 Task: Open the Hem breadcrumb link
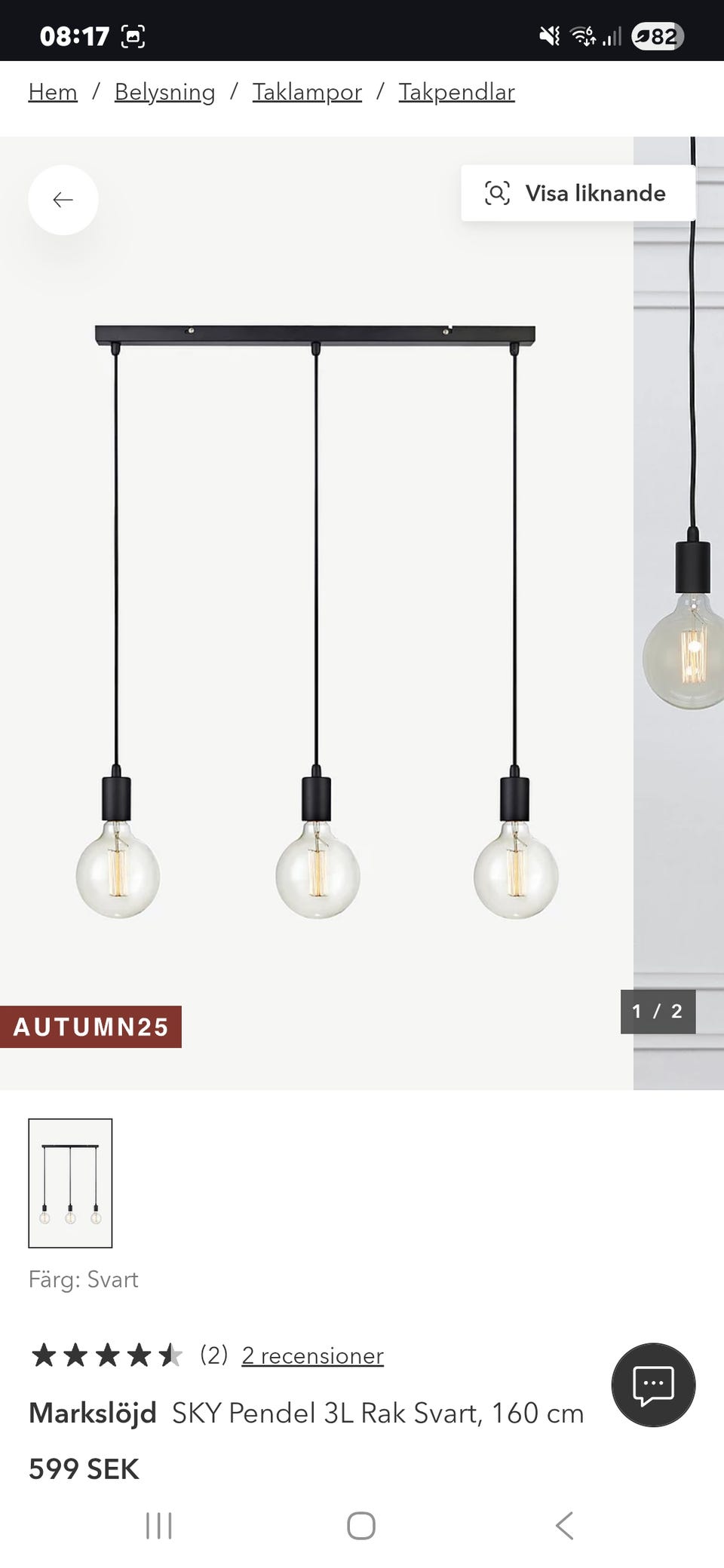click(53, 92)
